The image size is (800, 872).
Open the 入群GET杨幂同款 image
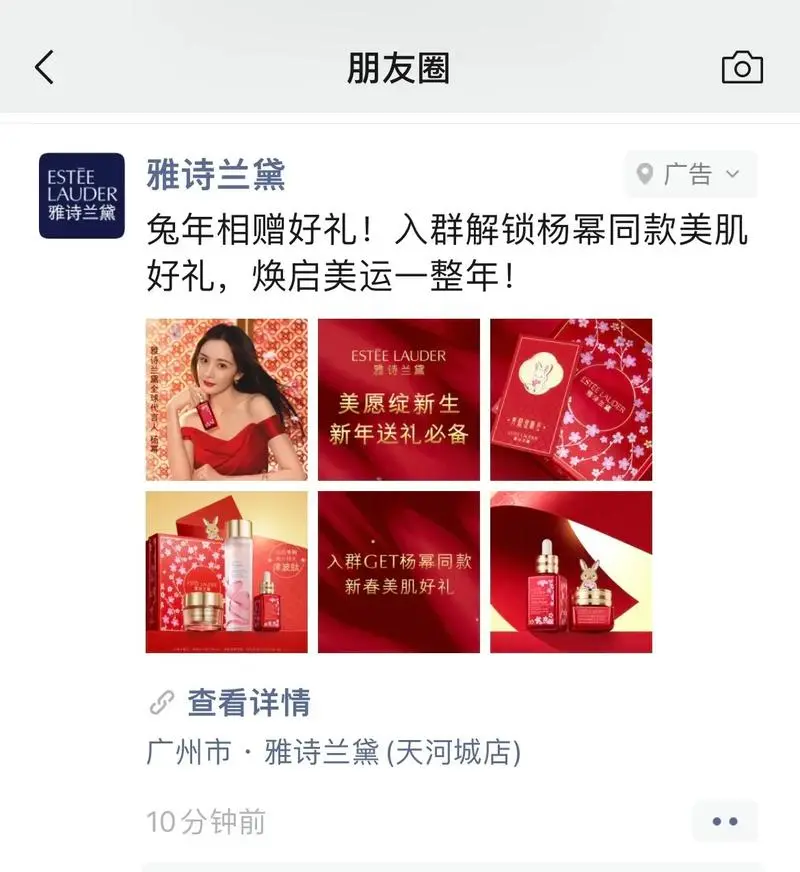click(x=399, y=571)
